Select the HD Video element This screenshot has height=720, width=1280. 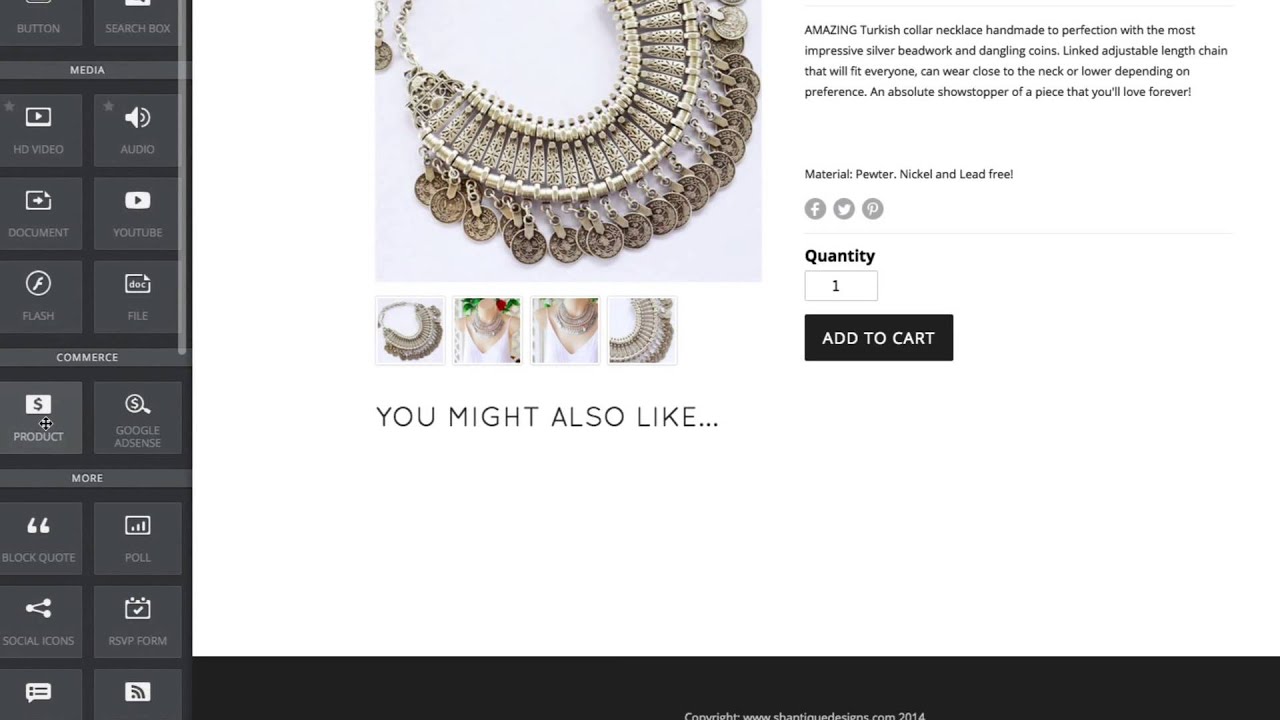[x=38, y=130]
